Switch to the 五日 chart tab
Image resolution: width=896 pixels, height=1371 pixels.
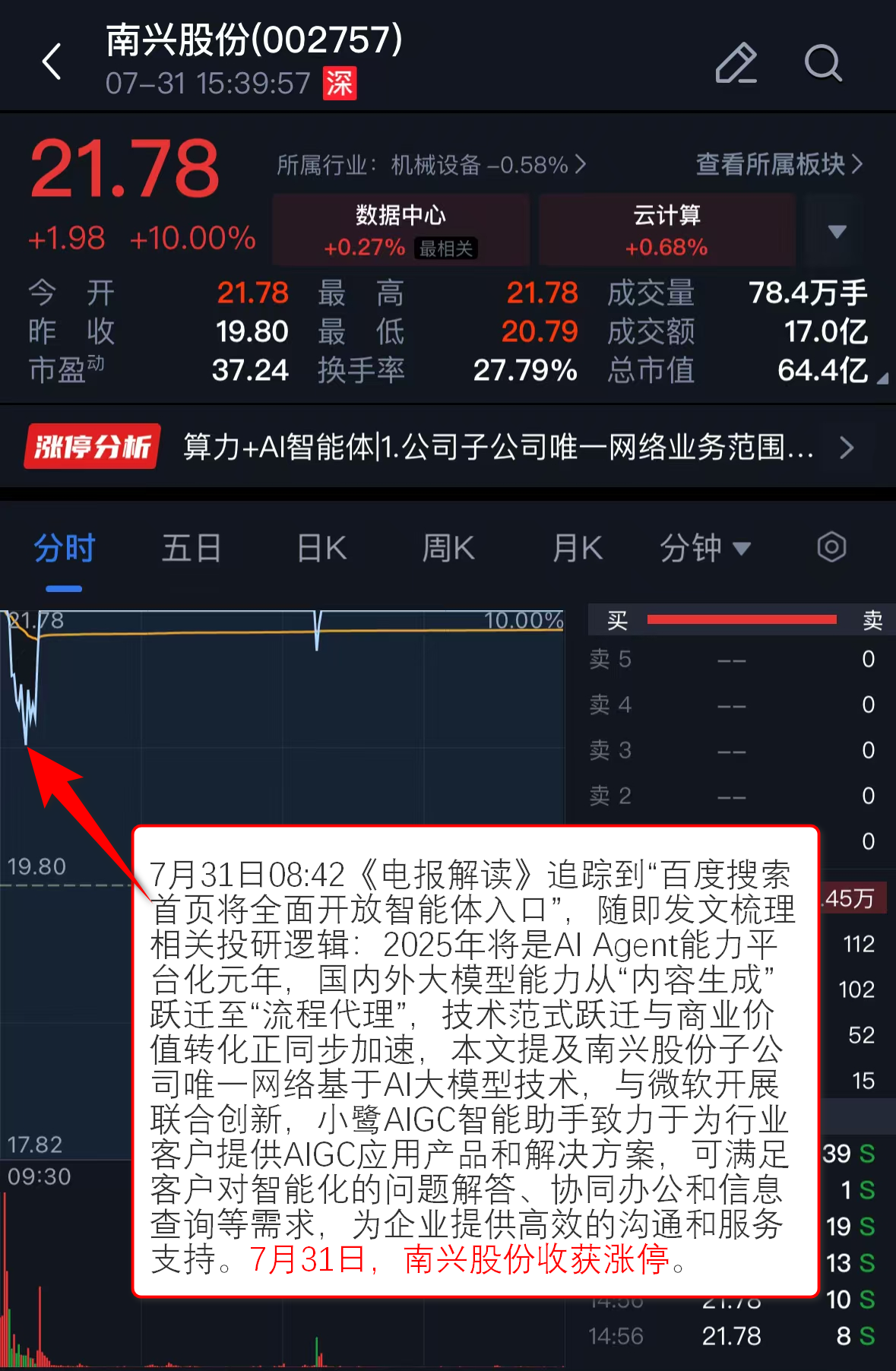pyautogui.click(x=192, y=548)
